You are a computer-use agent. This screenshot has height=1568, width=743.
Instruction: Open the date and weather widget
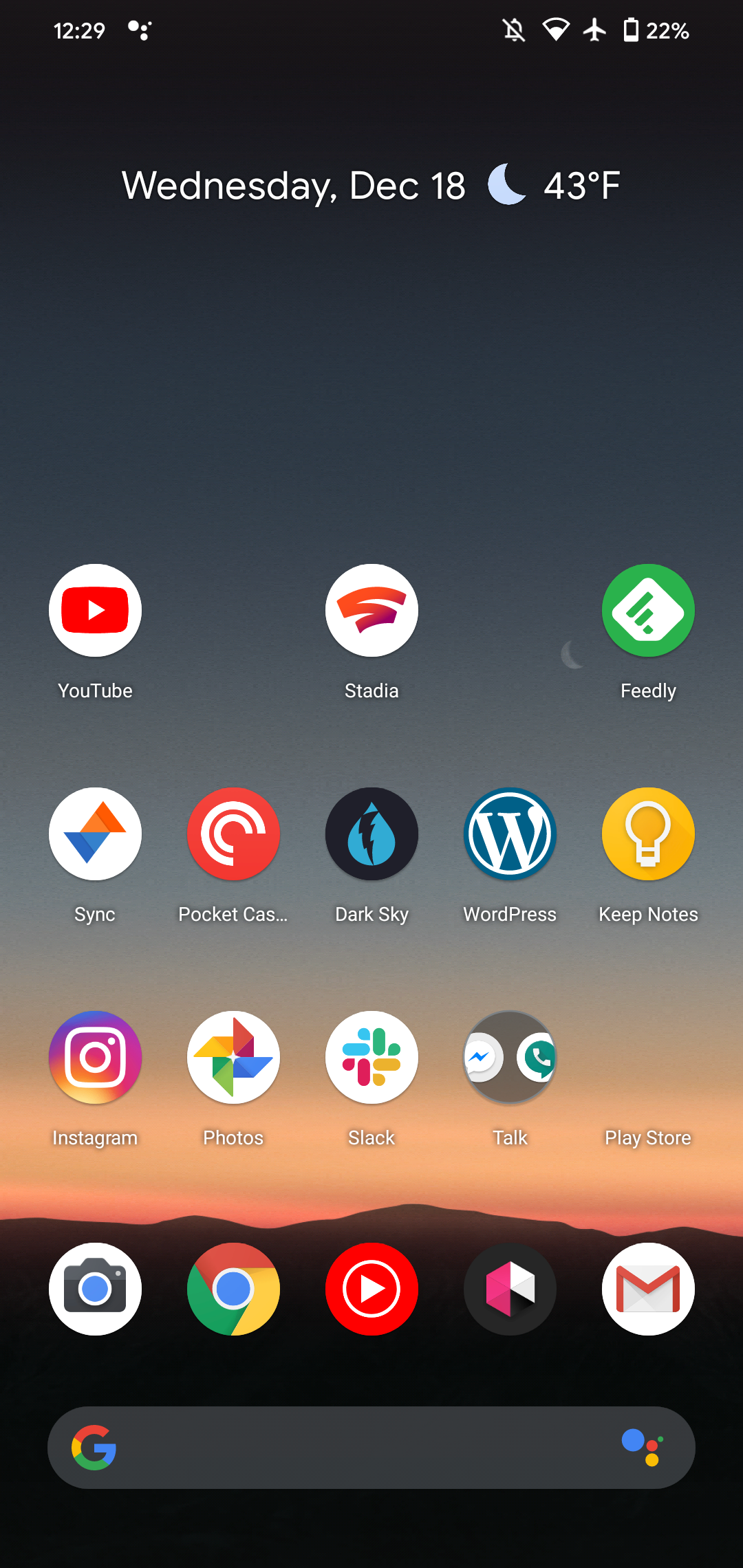[371, 185]
